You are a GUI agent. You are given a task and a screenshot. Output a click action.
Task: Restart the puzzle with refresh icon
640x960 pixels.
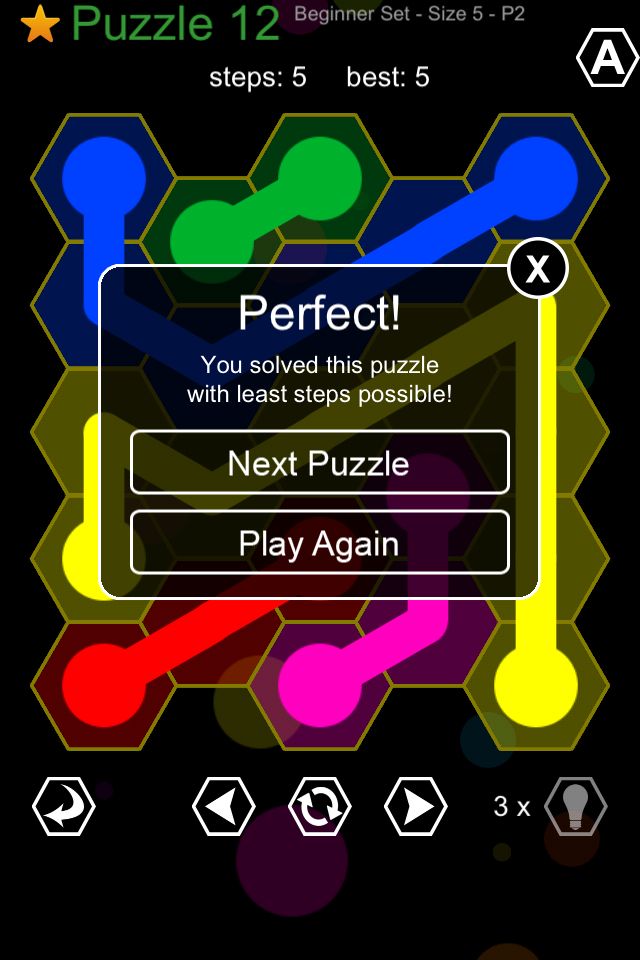pos(319,806)
